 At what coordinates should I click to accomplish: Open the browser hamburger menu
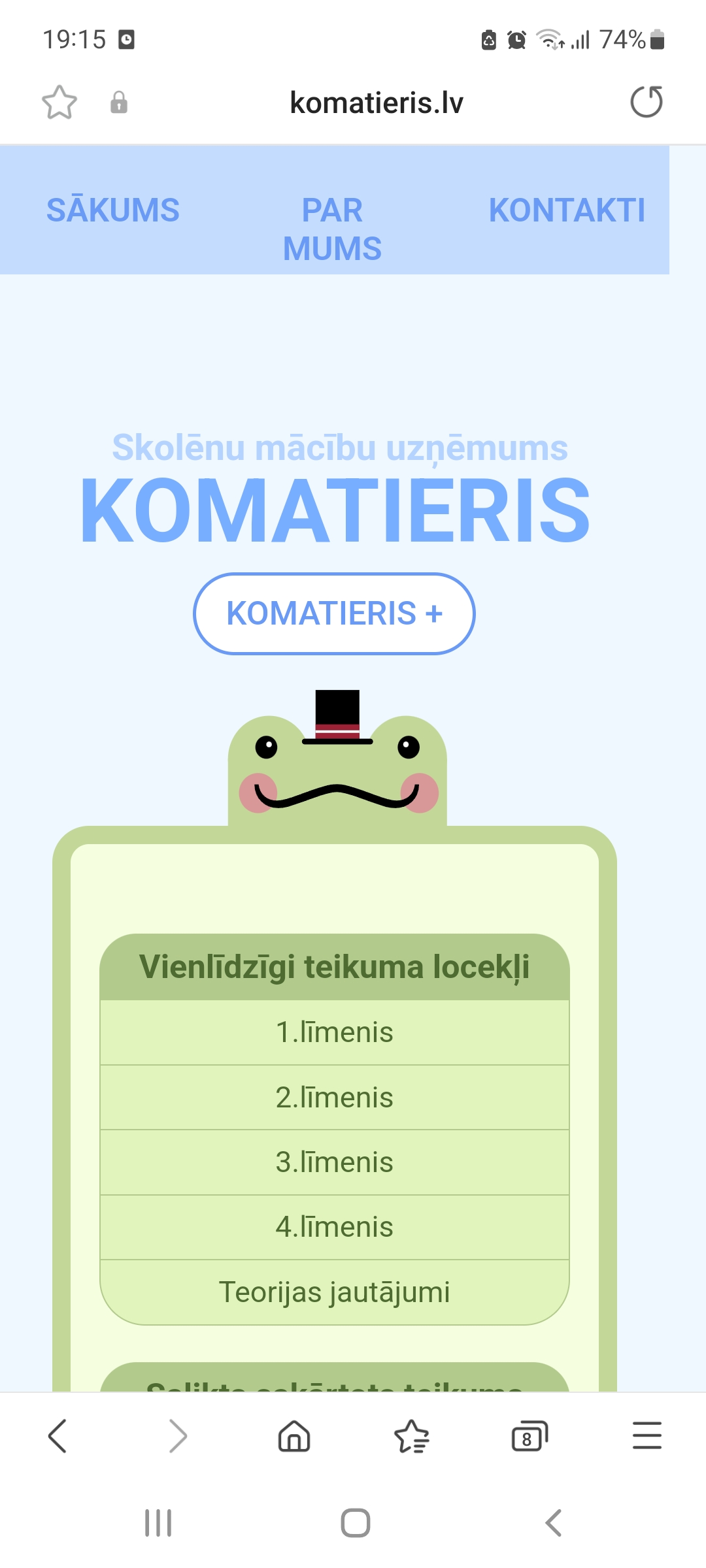[x=647, y=1435]
